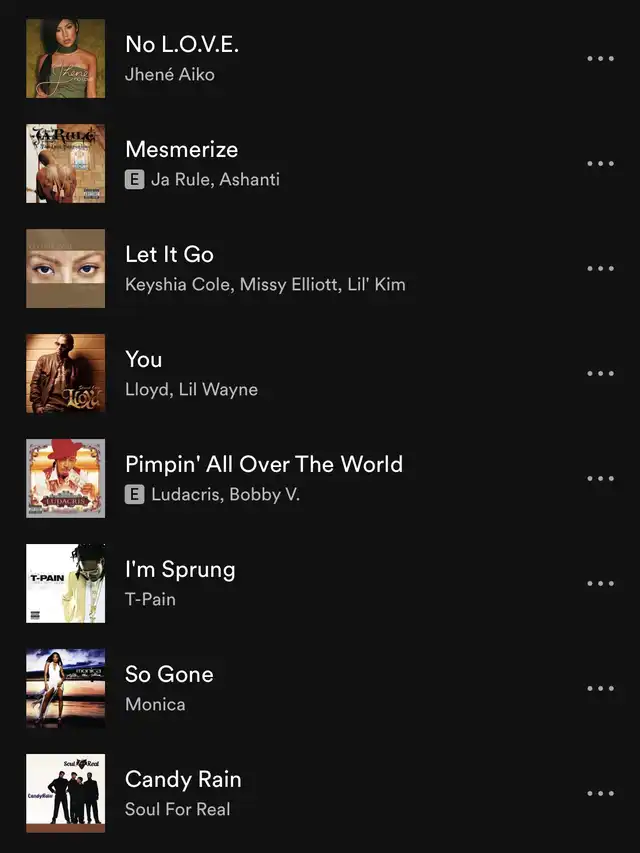This screenshot has width=640, height=853.
Task: Play I'm Sprung by T-Pain
Action: click(x=180, y=569)
